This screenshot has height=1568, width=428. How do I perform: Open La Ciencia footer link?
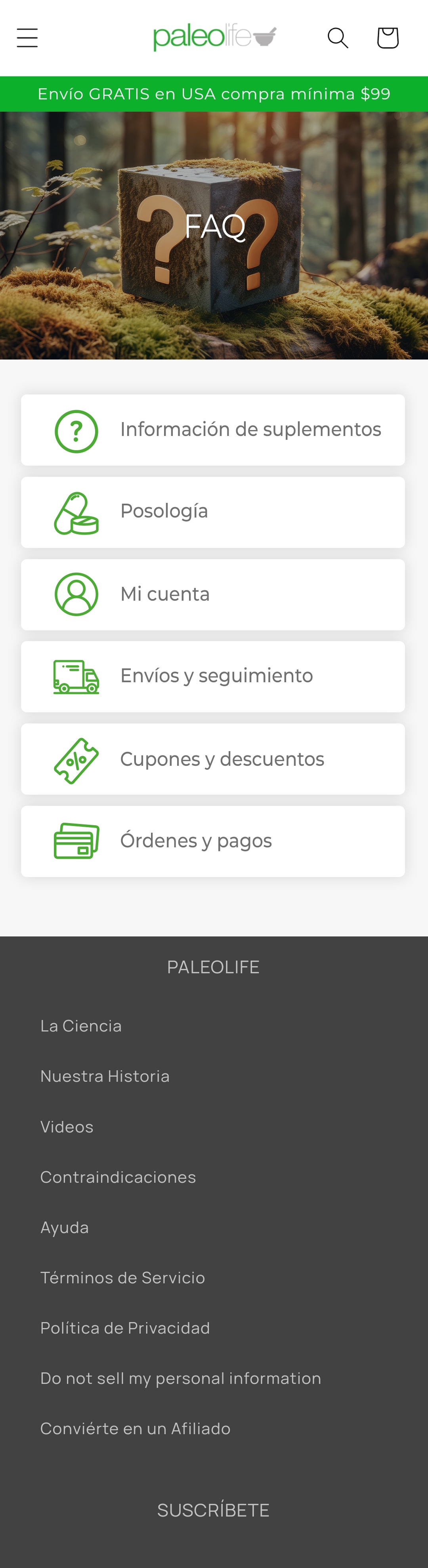coord(81,1026)
